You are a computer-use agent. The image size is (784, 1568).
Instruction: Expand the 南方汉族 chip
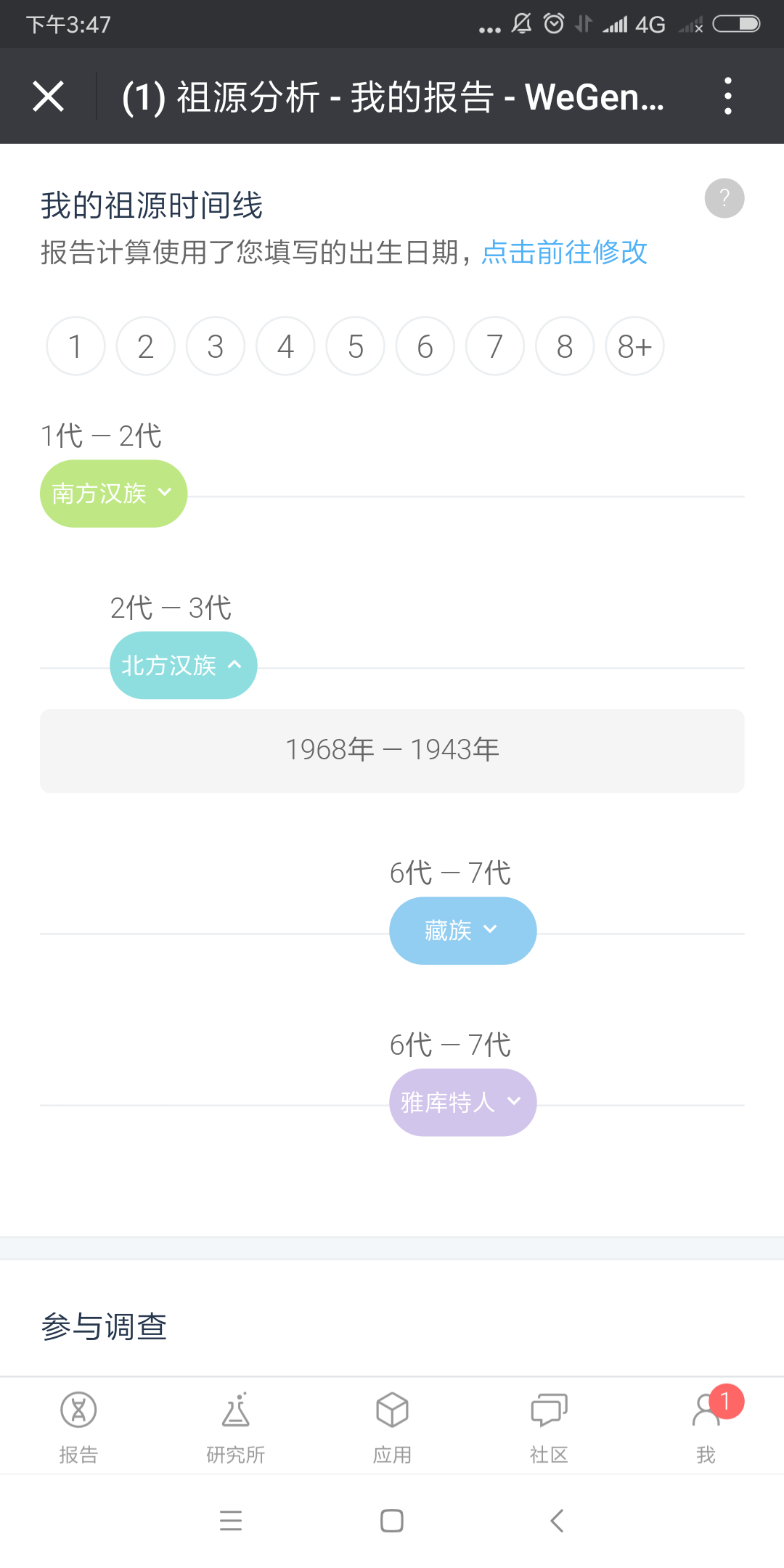pyautogui.click(x=113, y=494)
